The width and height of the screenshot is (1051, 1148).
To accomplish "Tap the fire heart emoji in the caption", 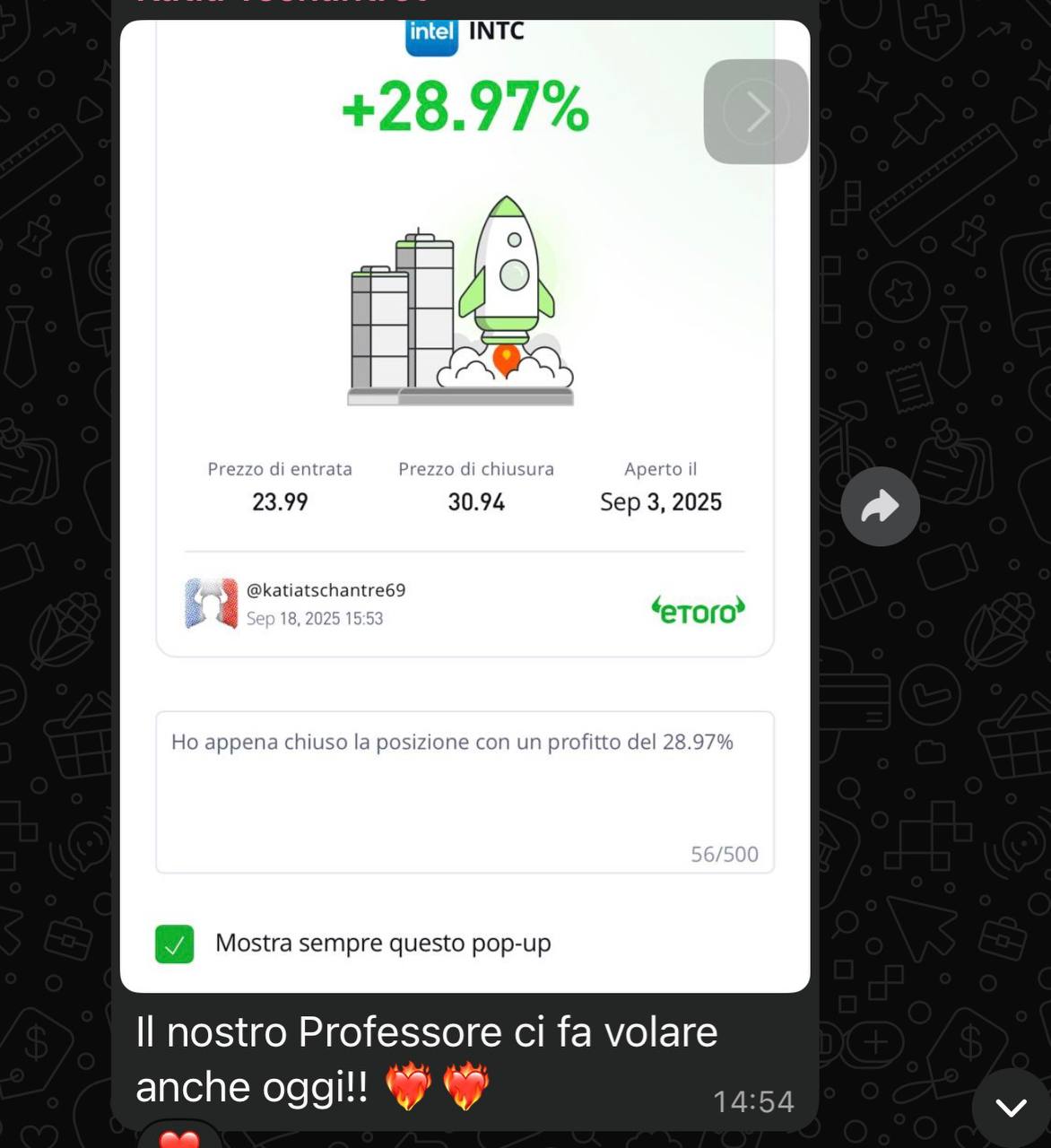I will click(x=411, y=1086).
